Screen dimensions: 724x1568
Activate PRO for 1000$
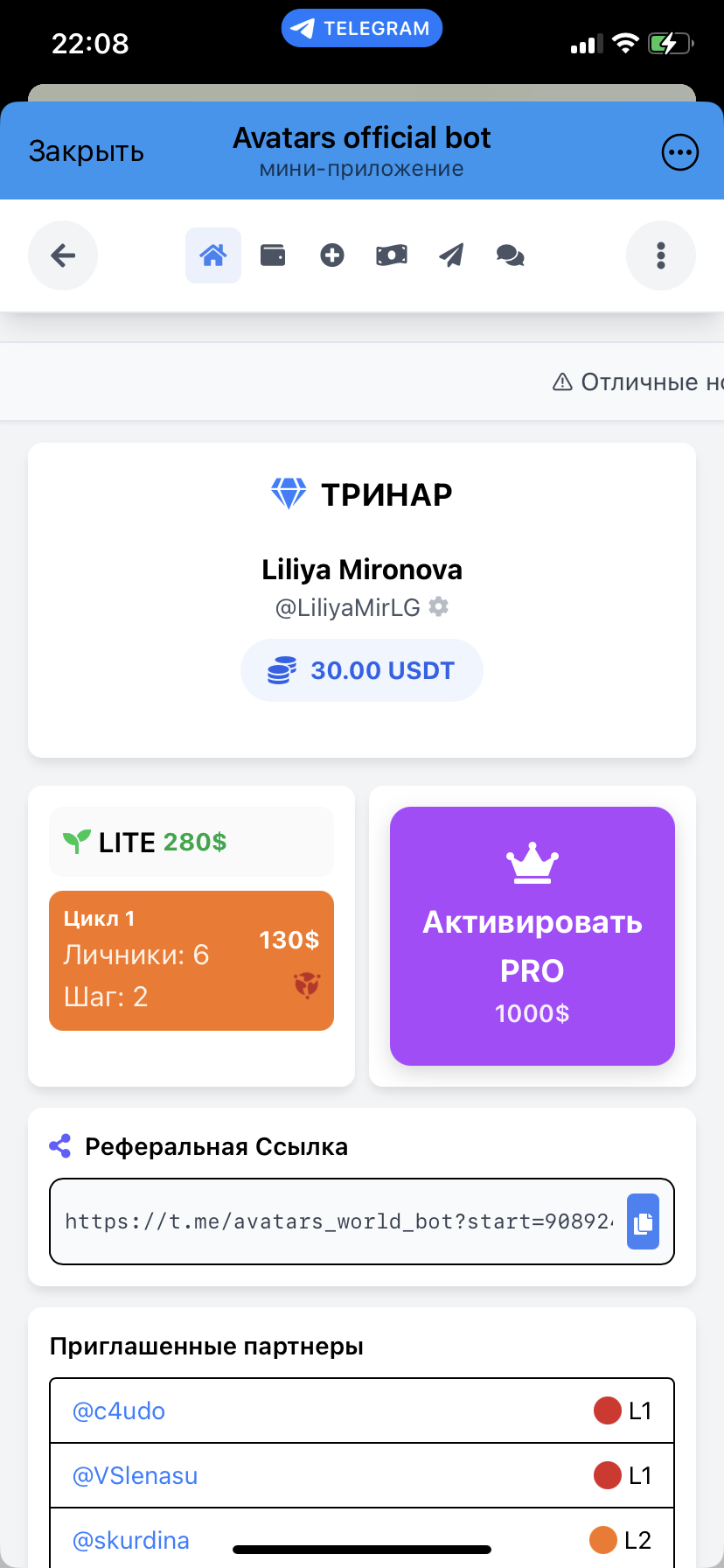pos(533,935)
